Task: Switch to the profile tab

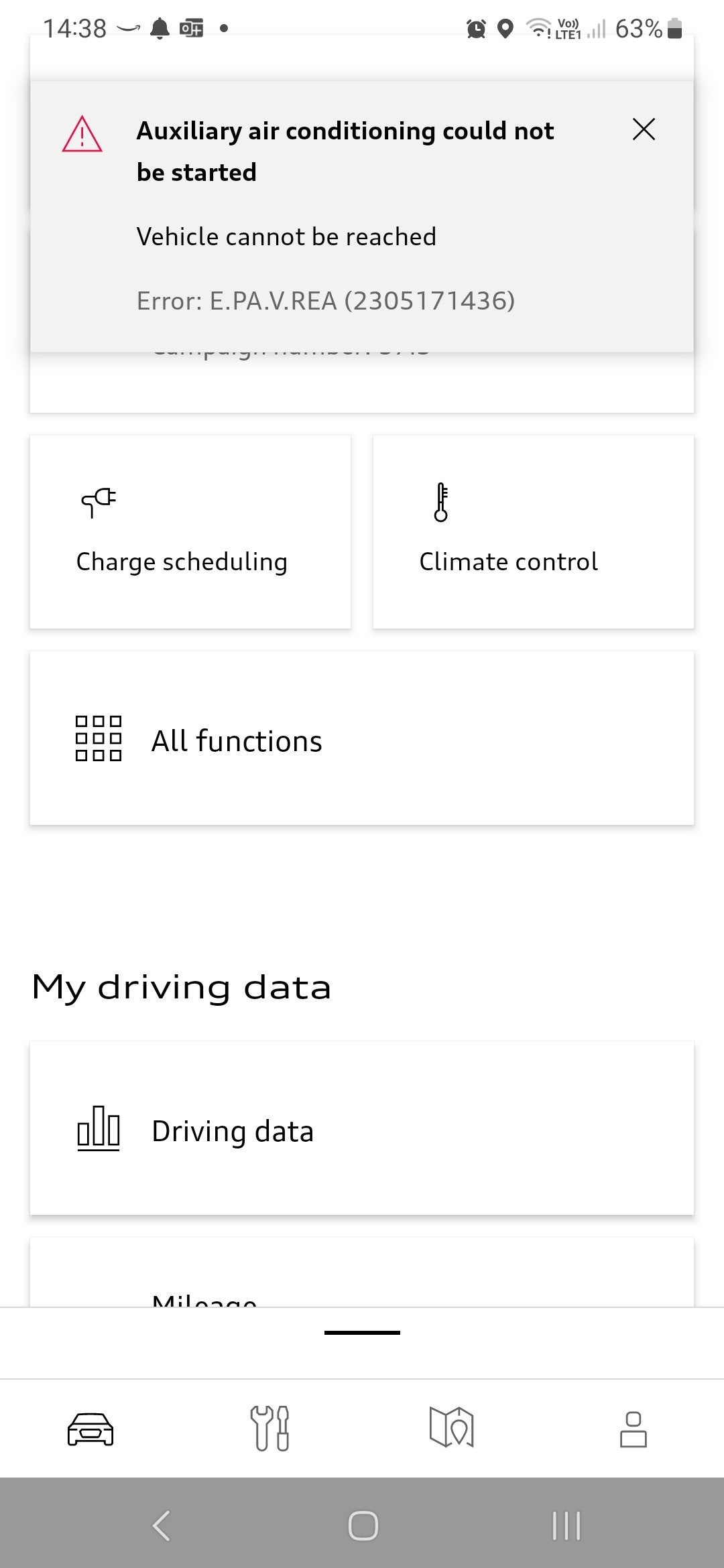Action: point(633,1429)
